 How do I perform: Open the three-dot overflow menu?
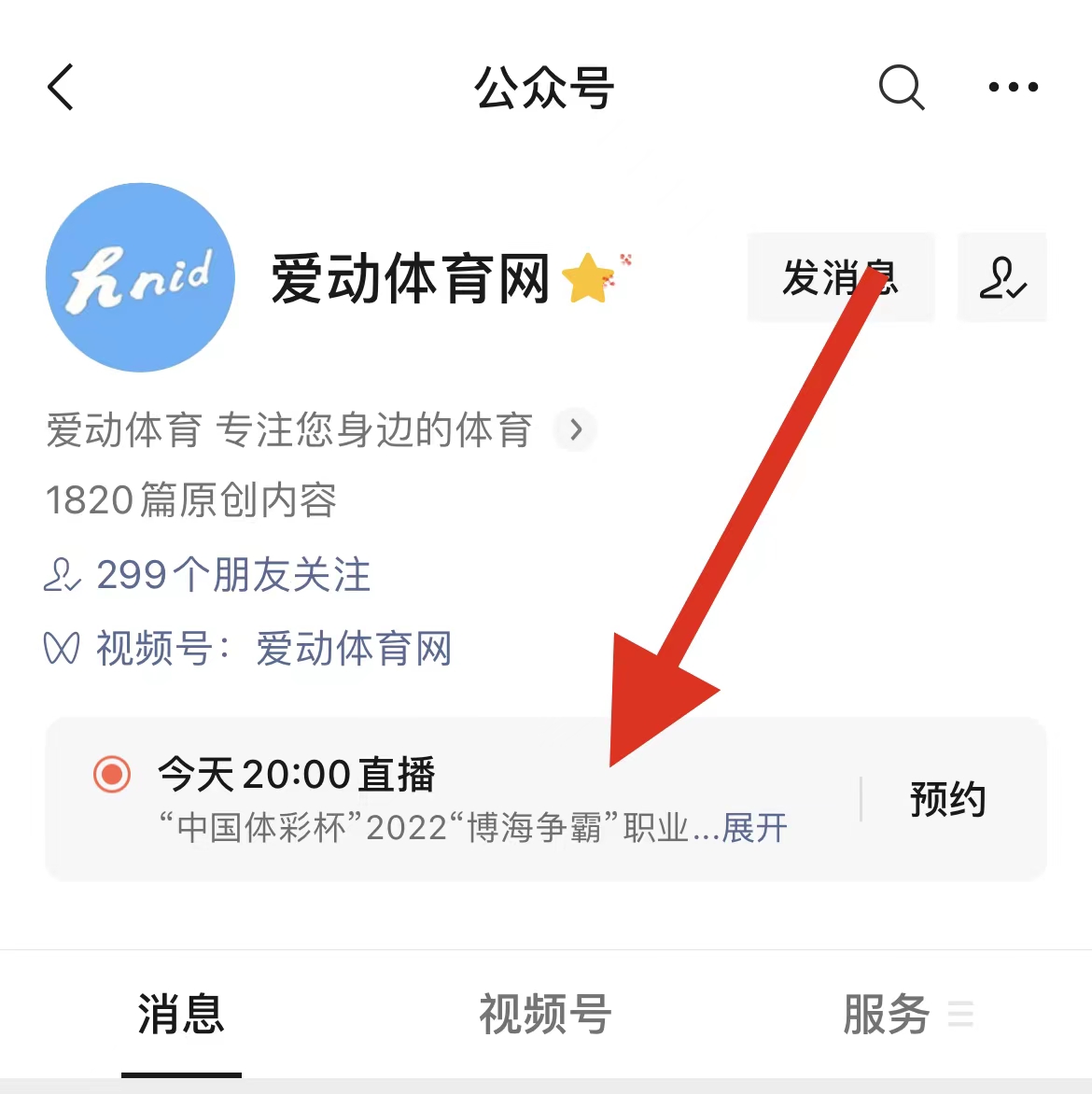click(1013, 88)
